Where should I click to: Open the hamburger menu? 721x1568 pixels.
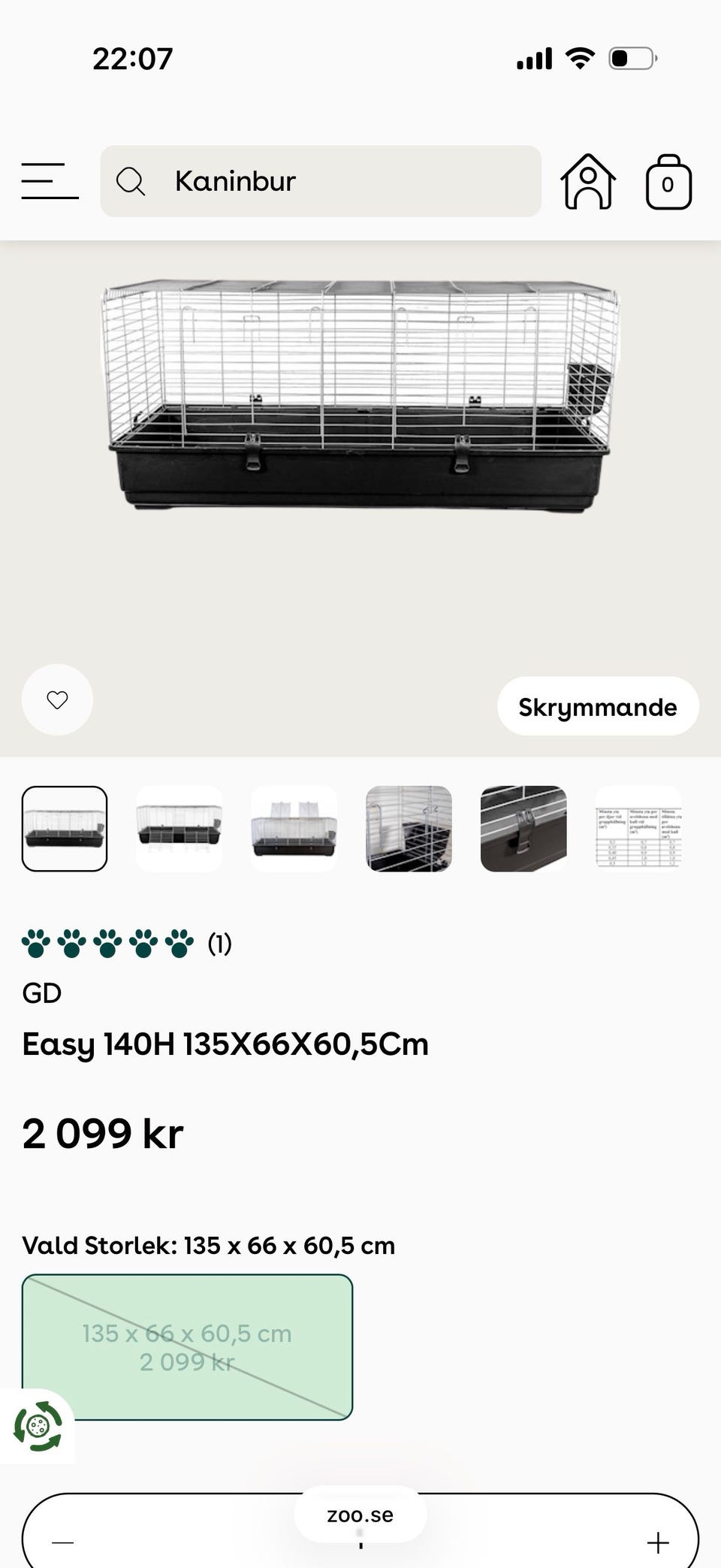click(x=50, y=181)
